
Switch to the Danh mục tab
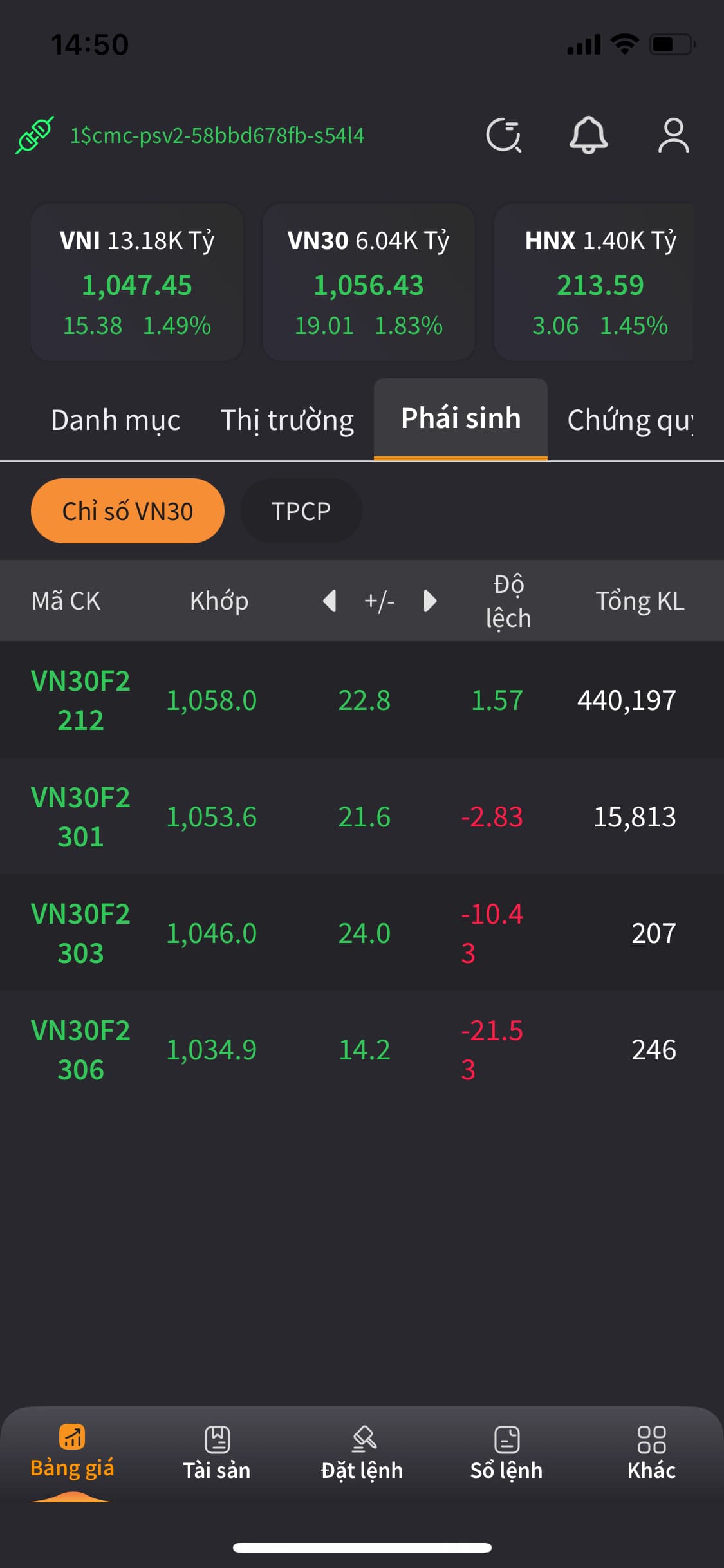coord(116,420)
